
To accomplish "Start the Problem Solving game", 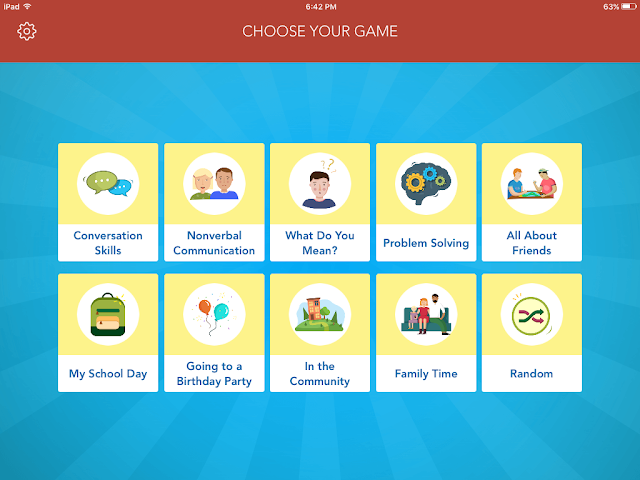I will [x=426, y=202].
